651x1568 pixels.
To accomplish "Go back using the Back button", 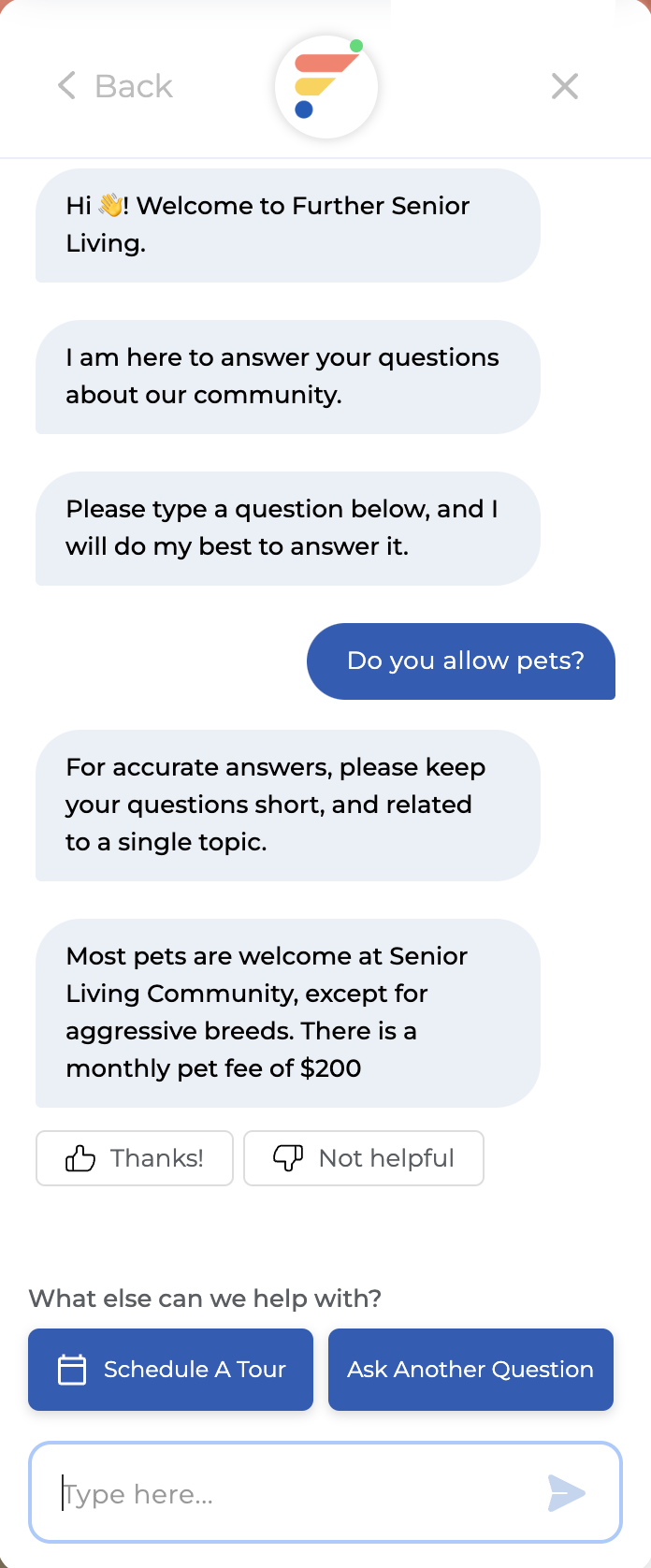I will coord(115,86).
